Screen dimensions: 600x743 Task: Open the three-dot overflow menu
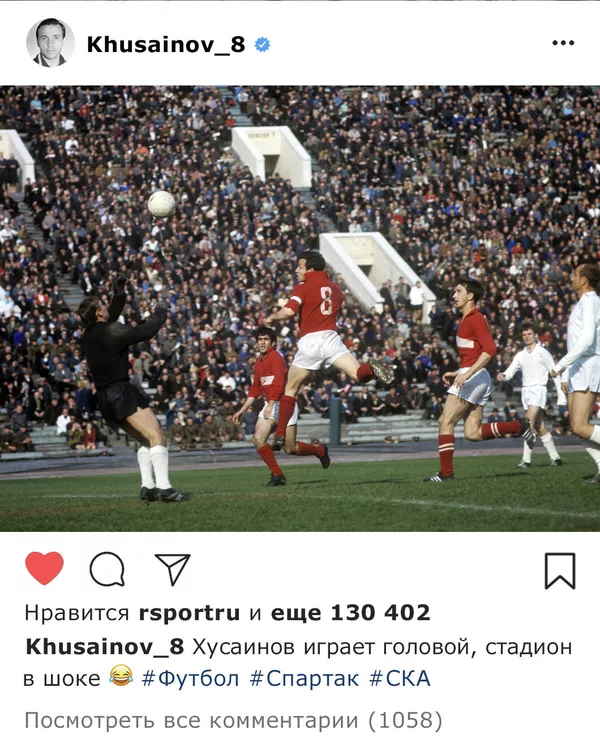[x=563, y=43]
